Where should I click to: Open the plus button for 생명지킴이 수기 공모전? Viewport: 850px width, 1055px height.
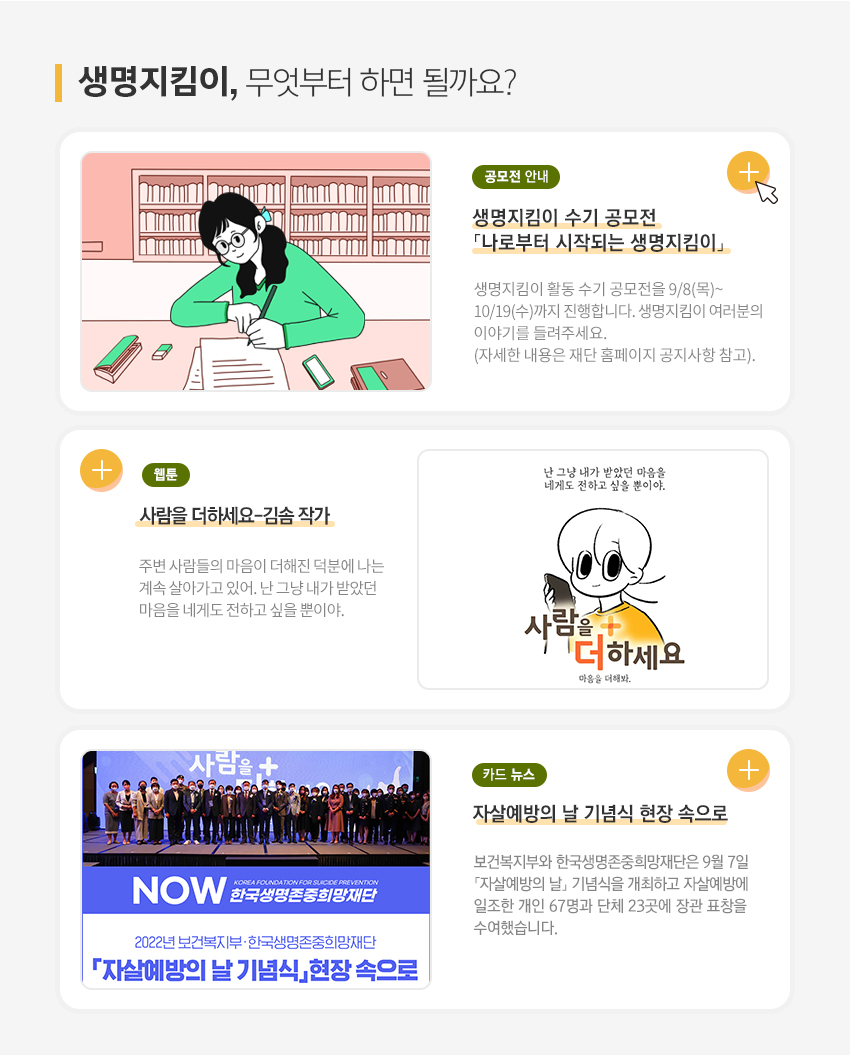(748, 172)
